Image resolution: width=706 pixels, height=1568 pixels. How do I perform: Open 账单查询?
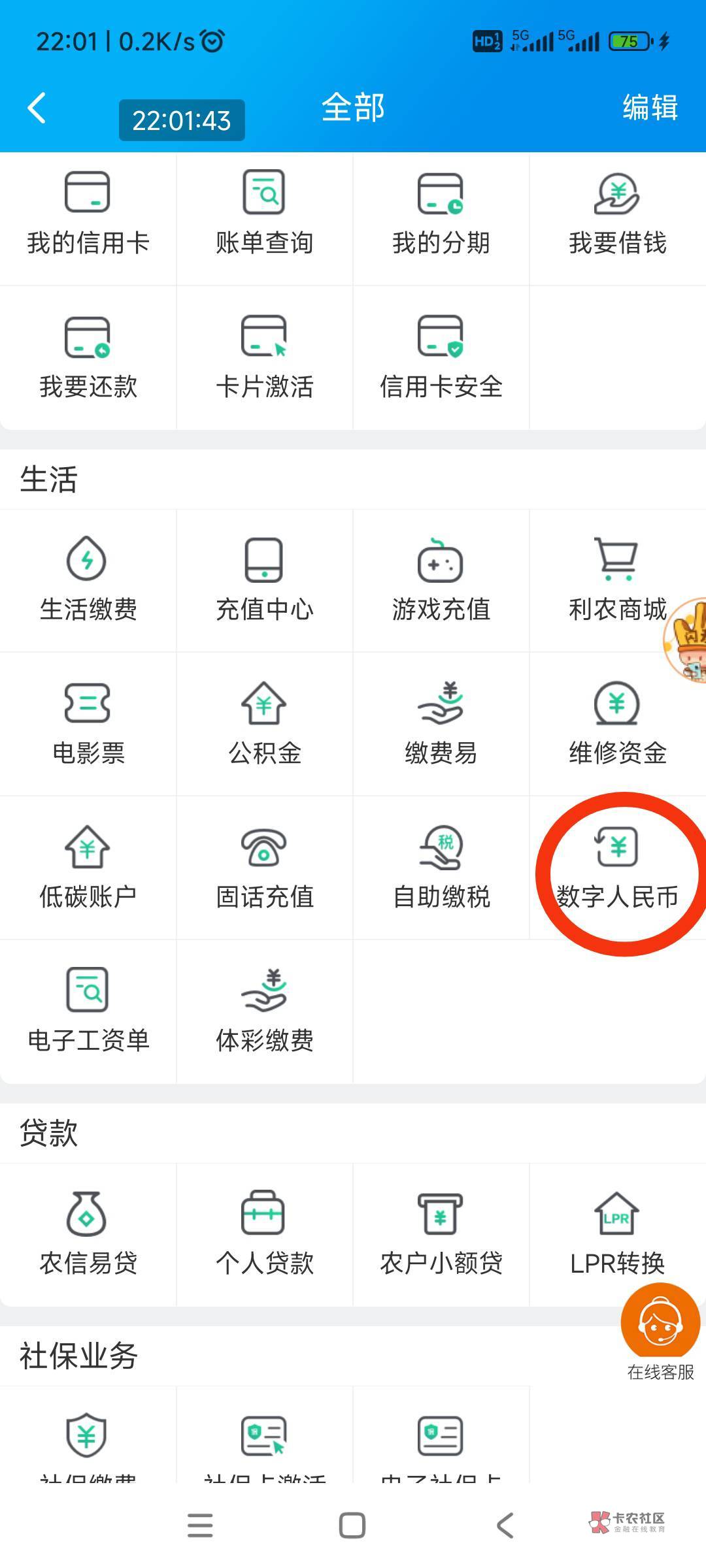(x=265, y=219)
